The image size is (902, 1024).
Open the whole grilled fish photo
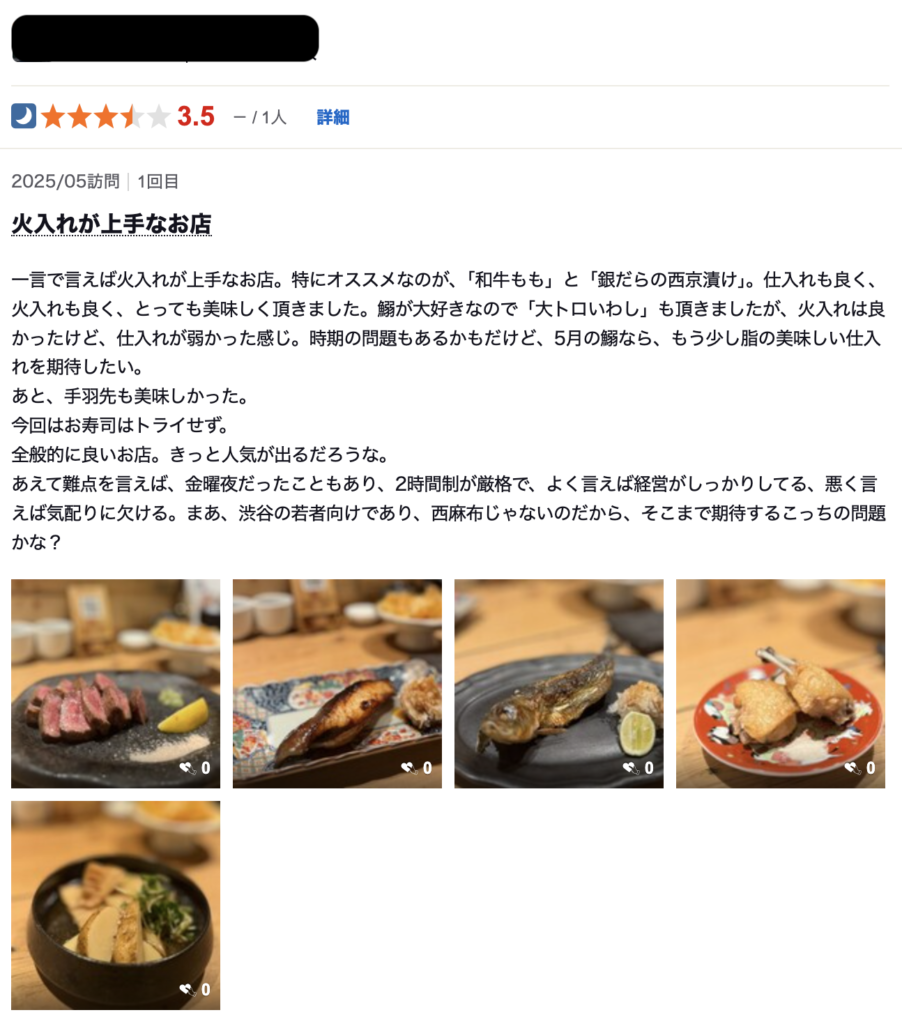click(558, 683)
